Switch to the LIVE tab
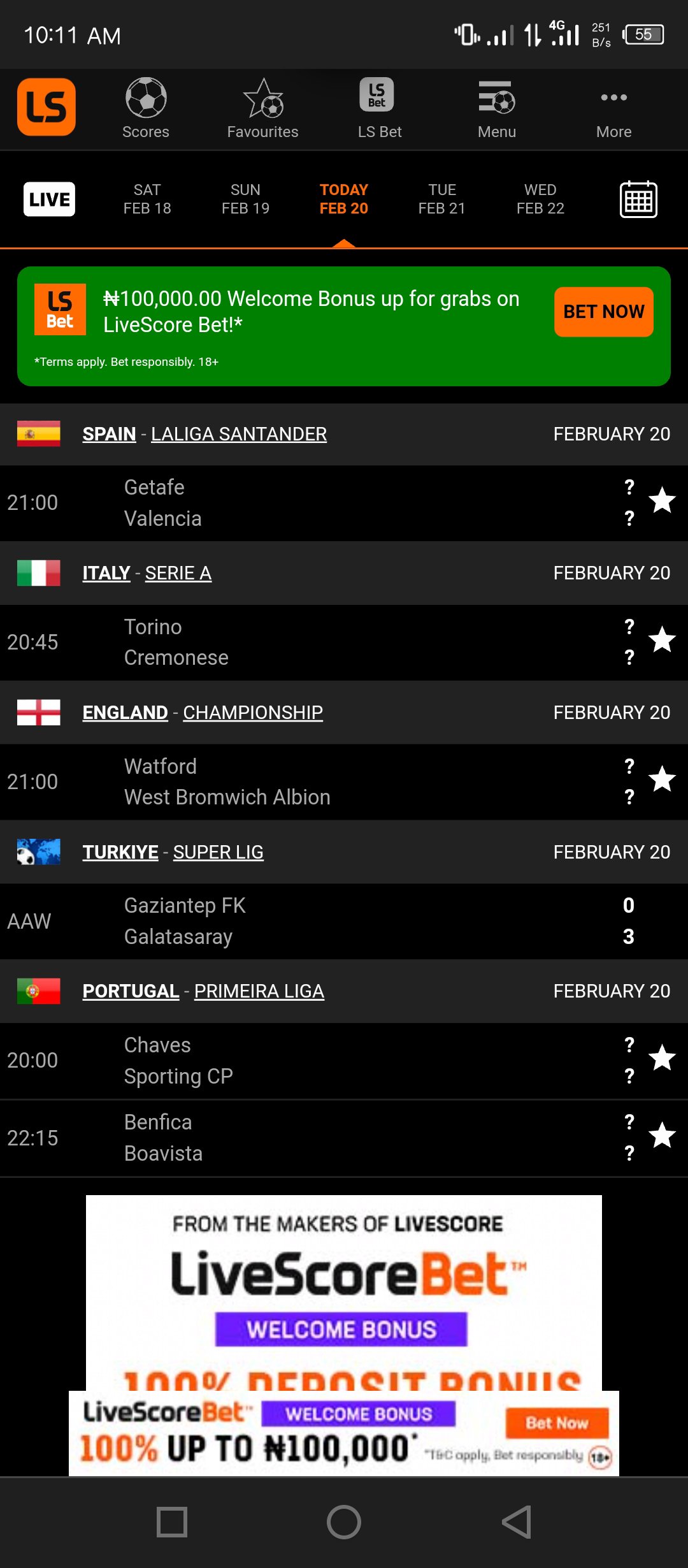Screen dimensions: 688x1568 coord(49,199)
